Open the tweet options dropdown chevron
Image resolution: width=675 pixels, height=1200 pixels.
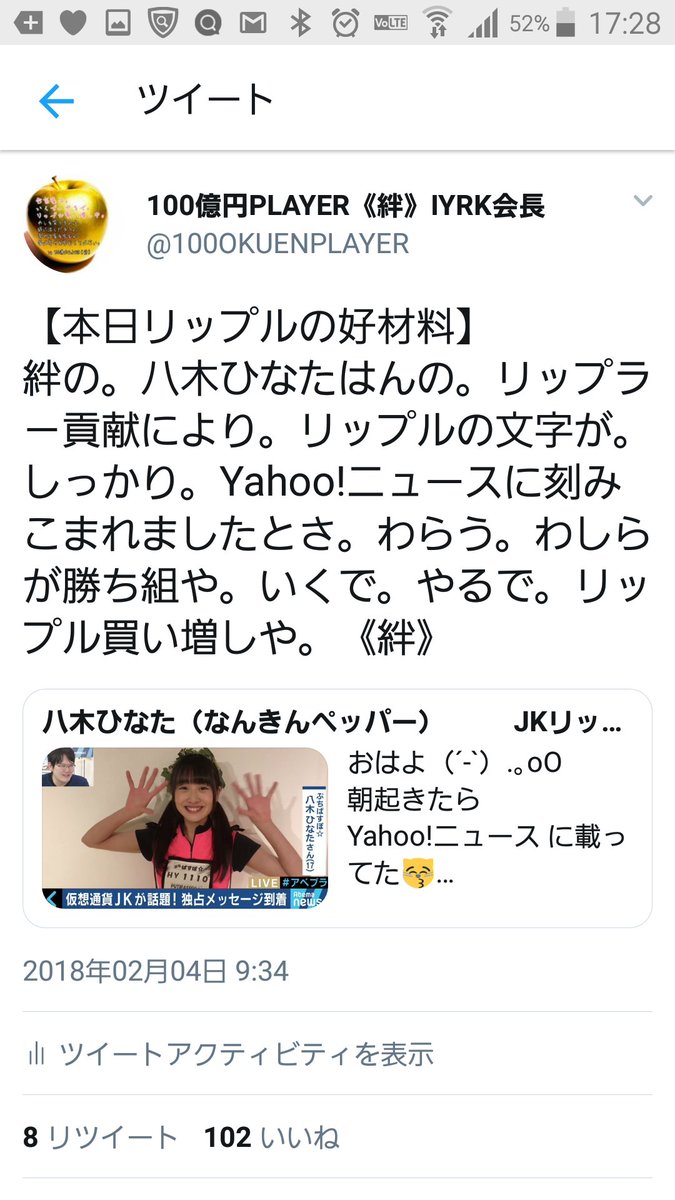(643, 202)
